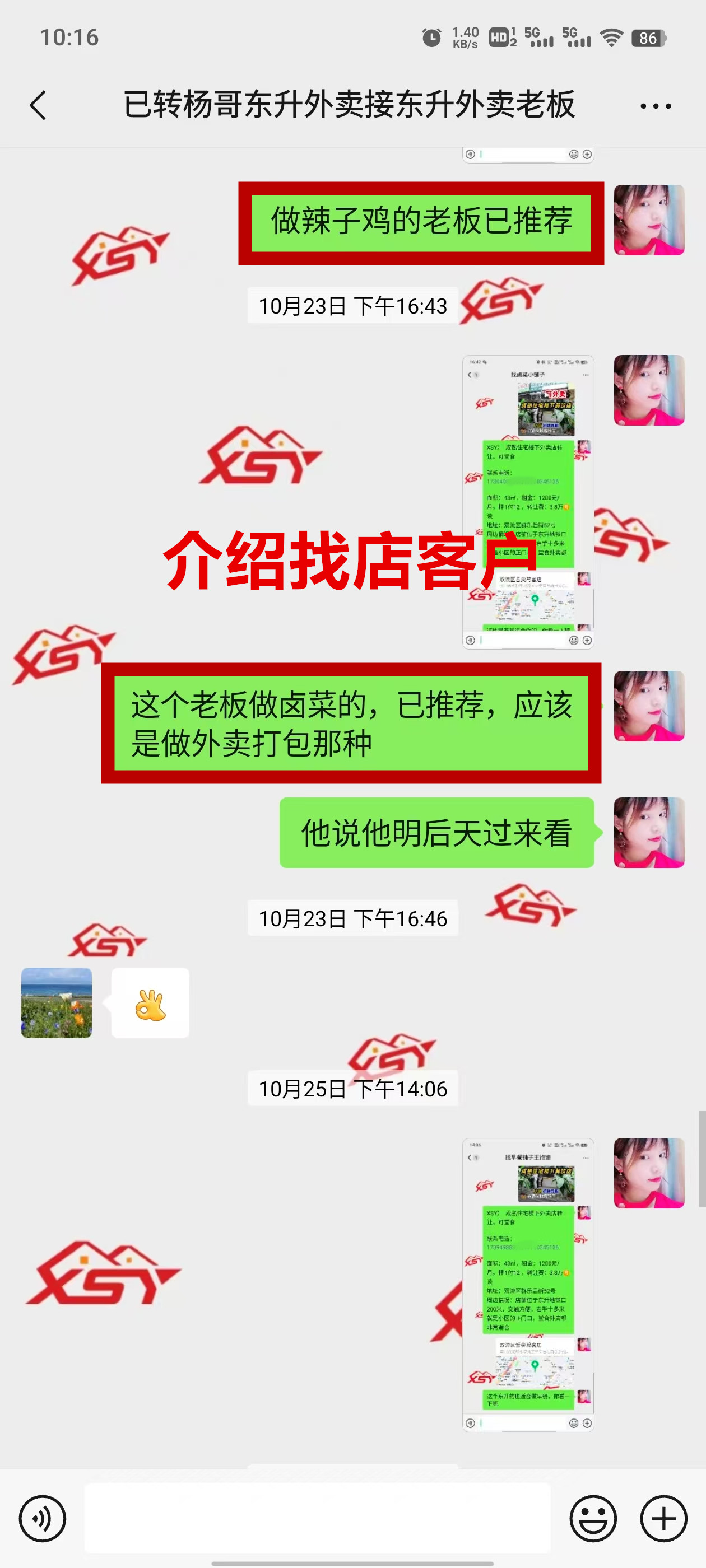The height and width of the screenshot is (1568, 706).
Task: View the screenshot sent at 10月23日 下午16:43
Action: 527,502
